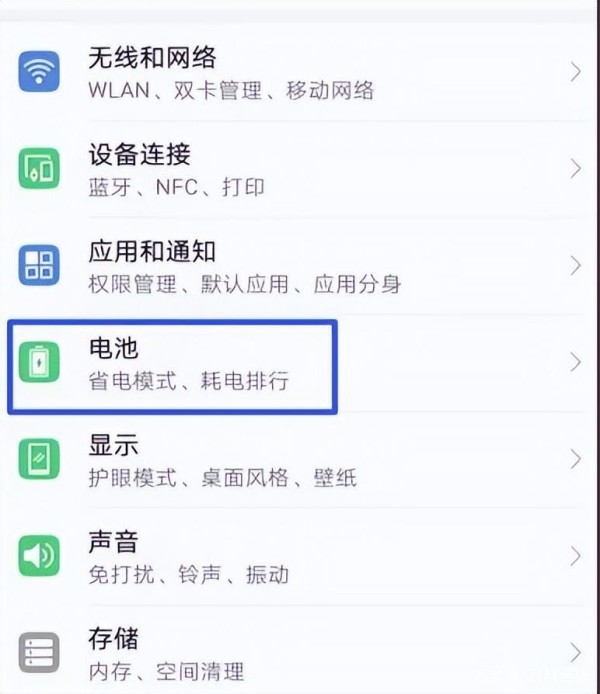
Task: Open 电池 settings
Action: (300, 363)
